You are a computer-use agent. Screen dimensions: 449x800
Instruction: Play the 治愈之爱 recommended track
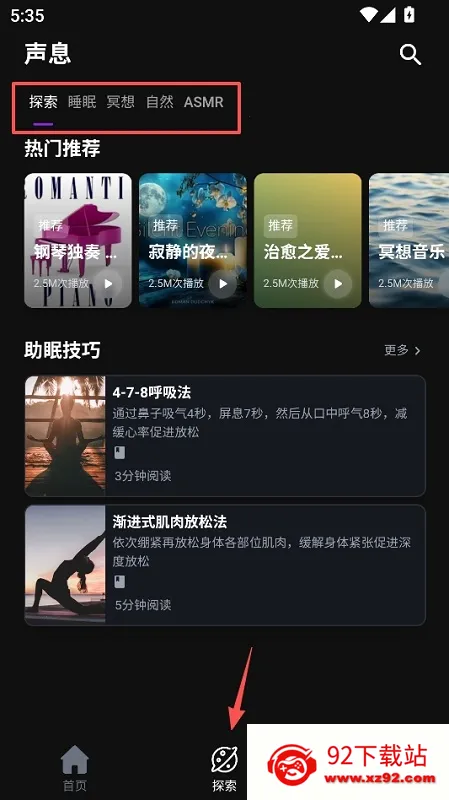point(338,284)
